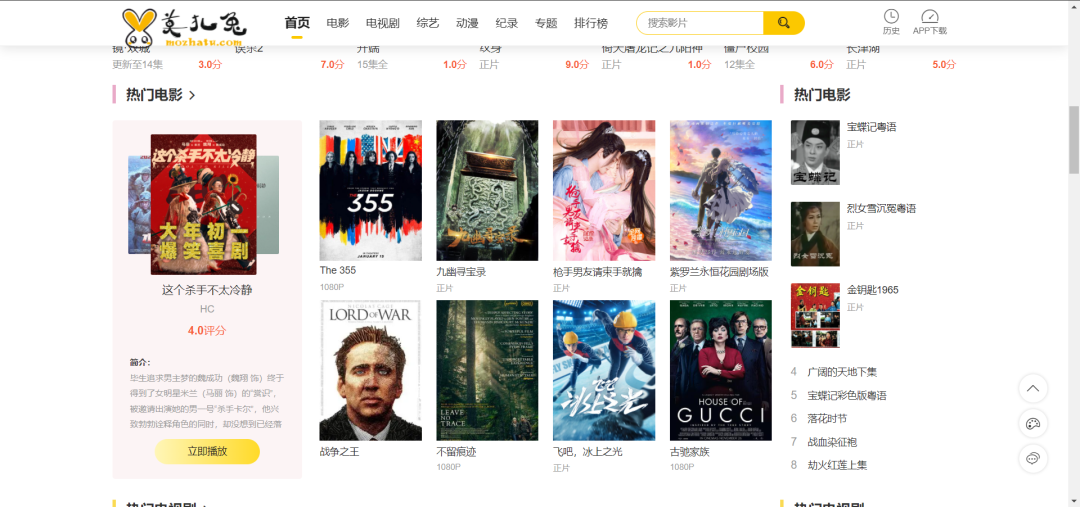Tap the back-to-top arrow button
Image resolution: width=1080 pixels, height=507 pixels.
[1033, 388]
